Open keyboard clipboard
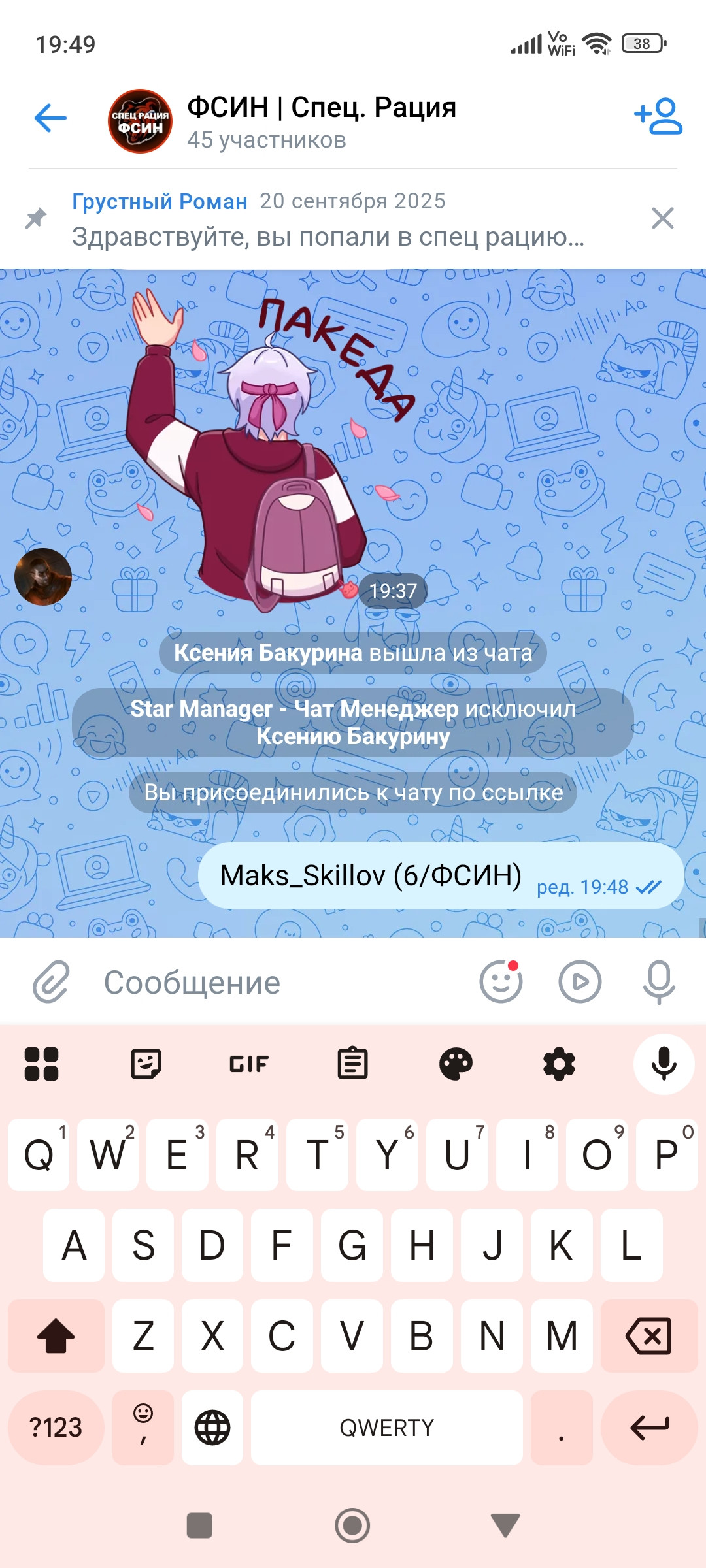This screenshot has width=706, height=1568. tap(352, 1064)
